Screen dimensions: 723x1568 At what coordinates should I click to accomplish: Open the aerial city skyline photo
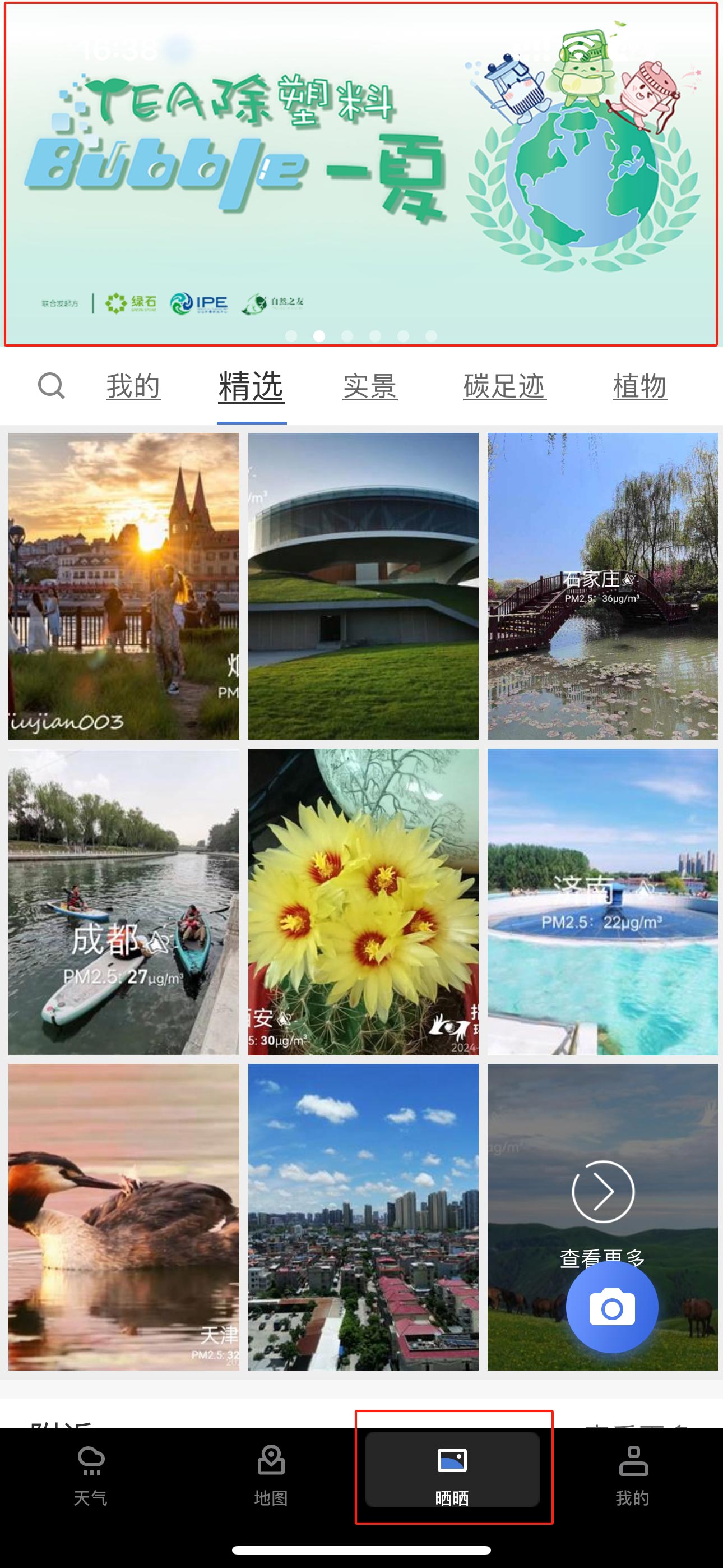(363, 1217)
